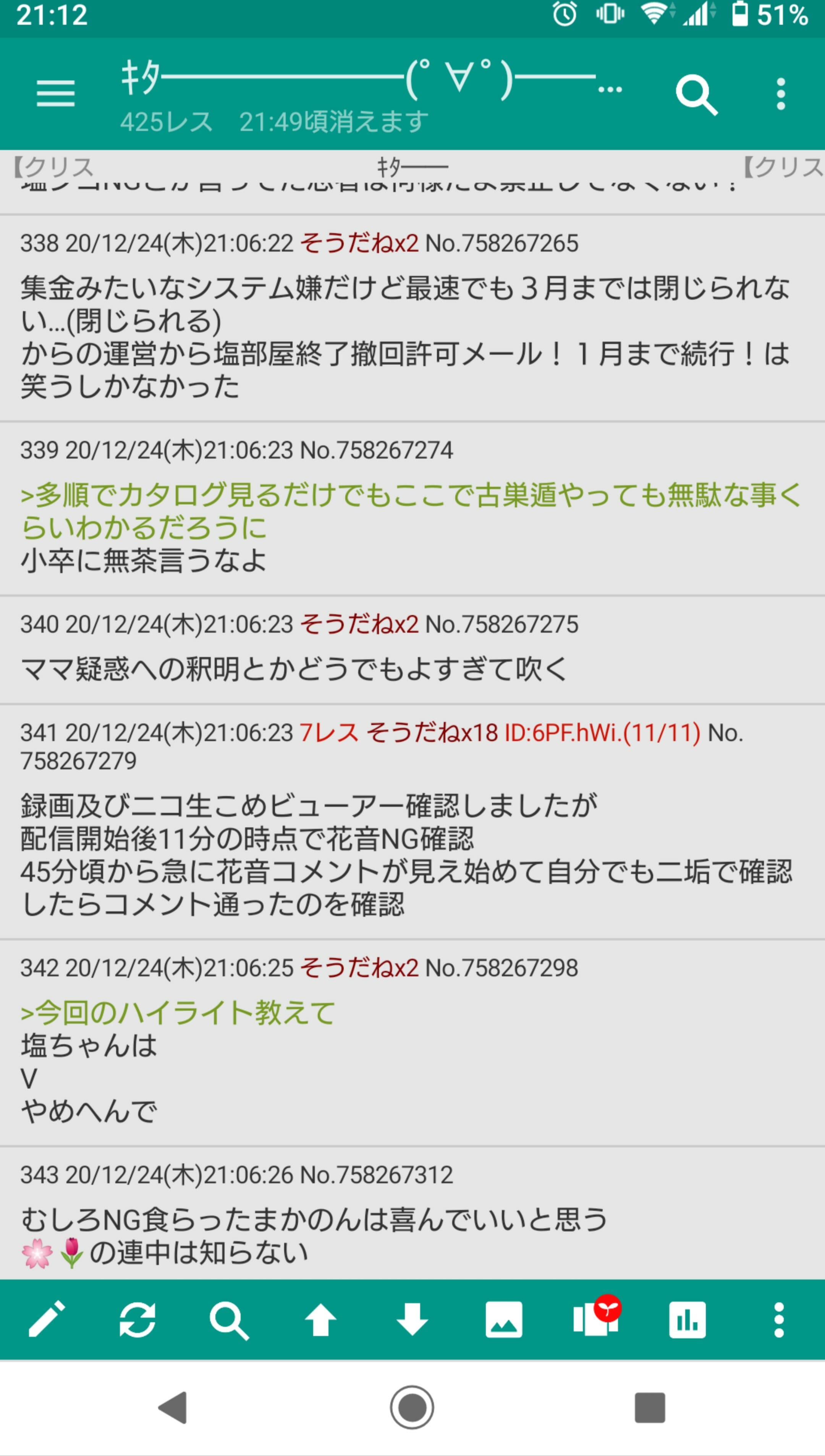Open the bar chart statistics icon
Screen dimensions: 825x1456
coord(687,1320)
